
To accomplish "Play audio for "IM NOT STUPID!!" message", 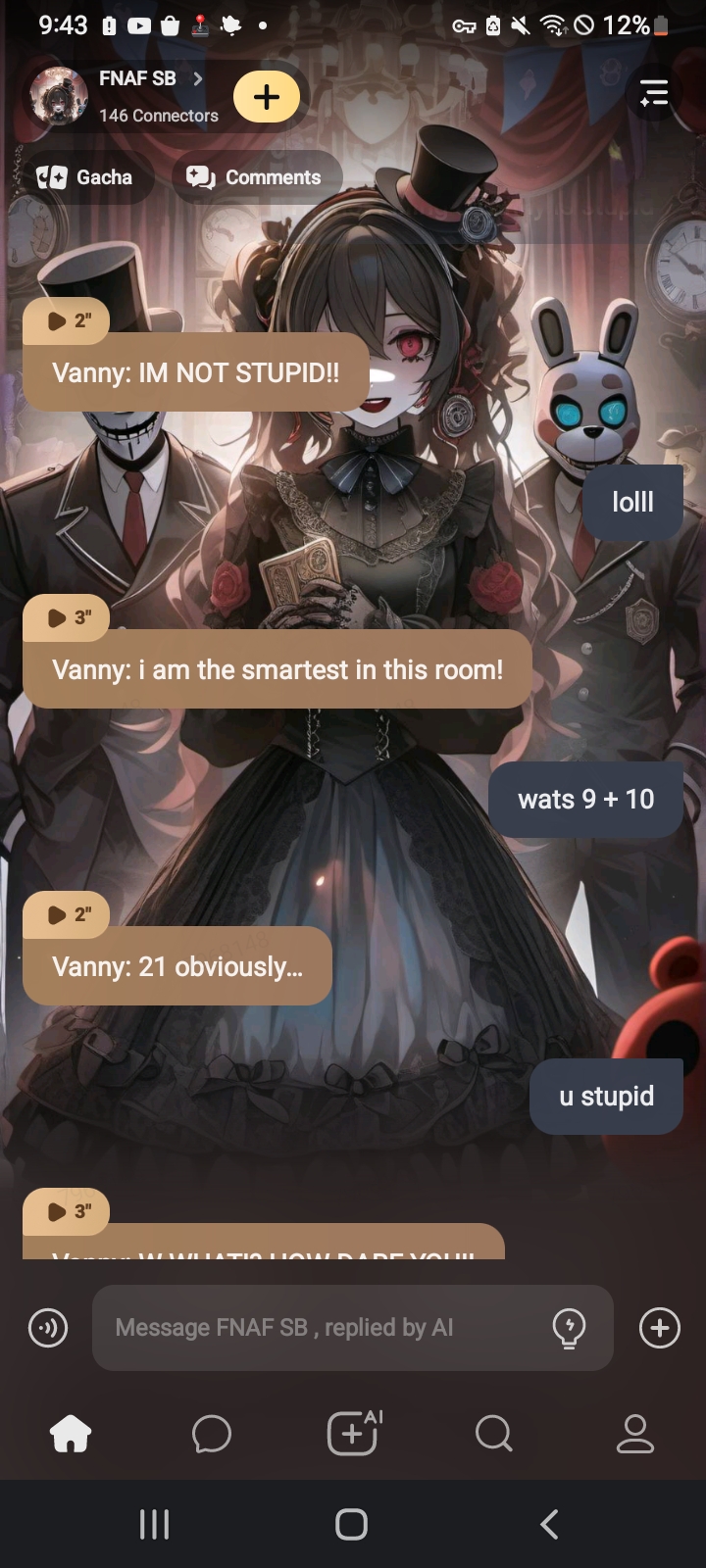I will click(67, 320).
